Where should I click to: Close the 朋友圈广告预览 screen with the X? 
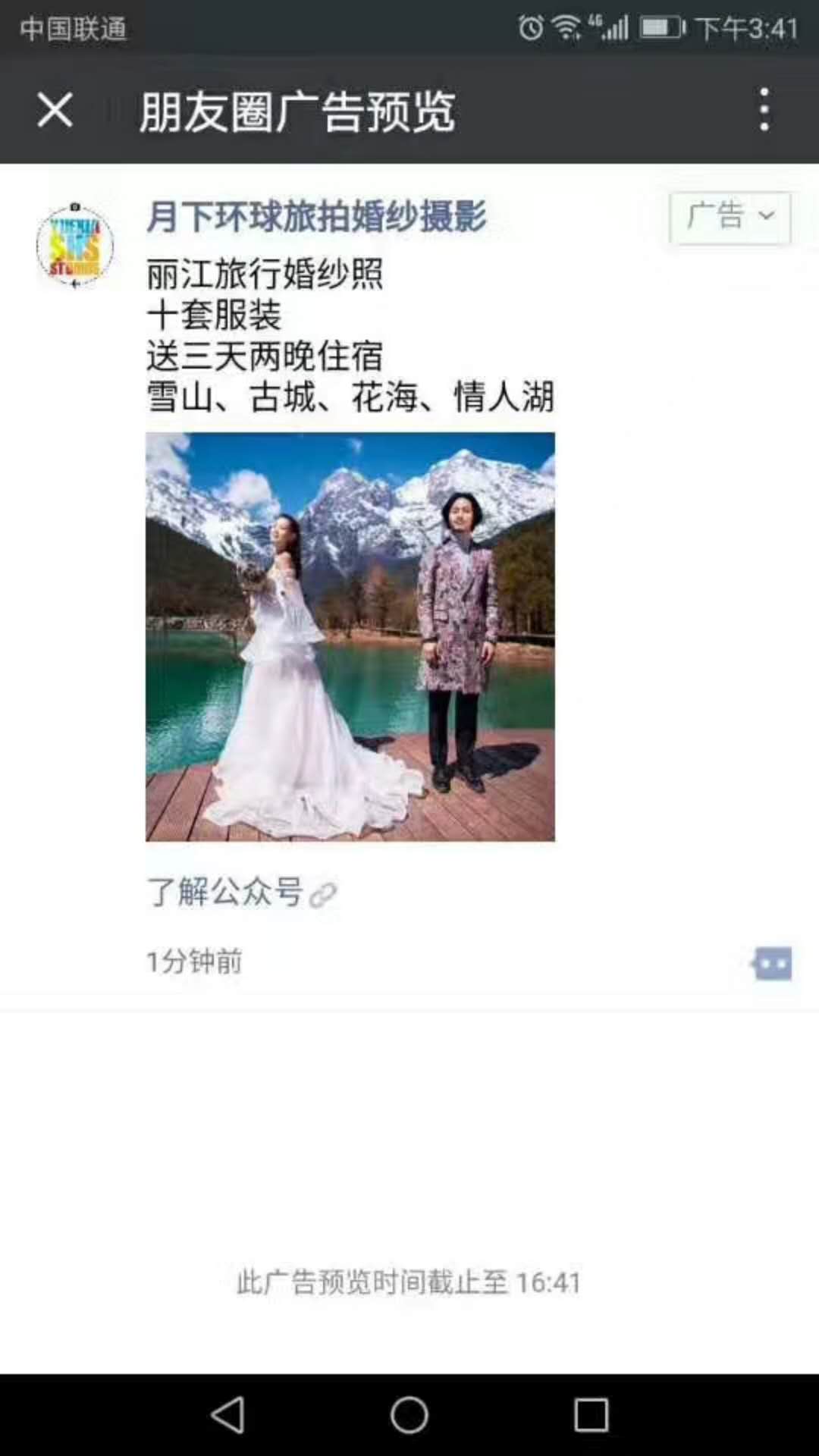55,111
